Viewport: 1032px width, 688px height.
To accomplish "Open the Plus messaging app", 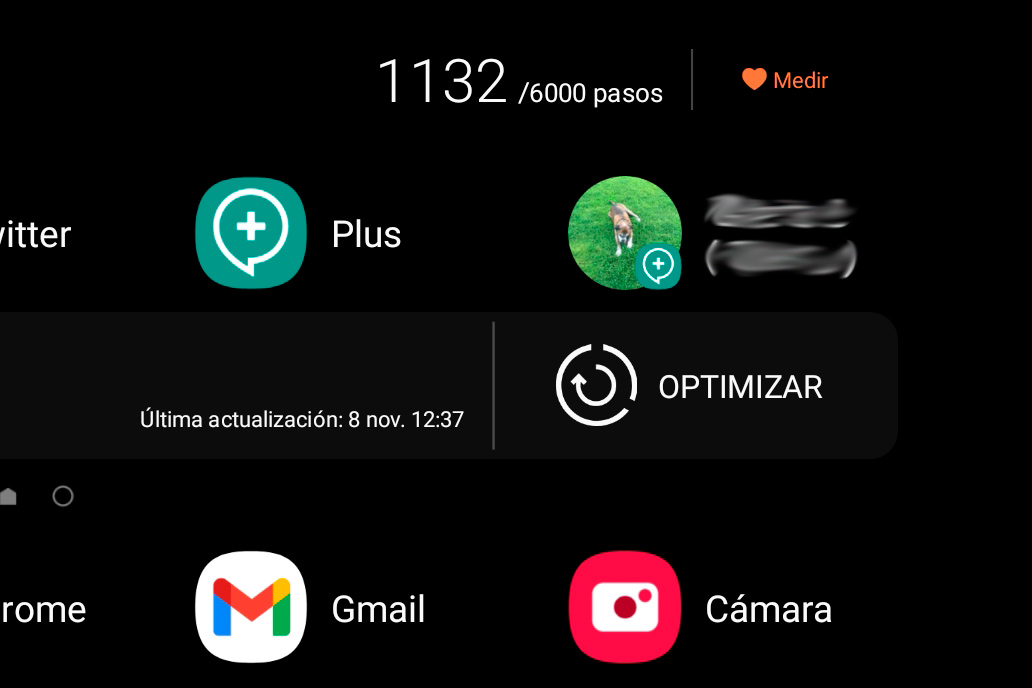I will (x=250, y=232).
